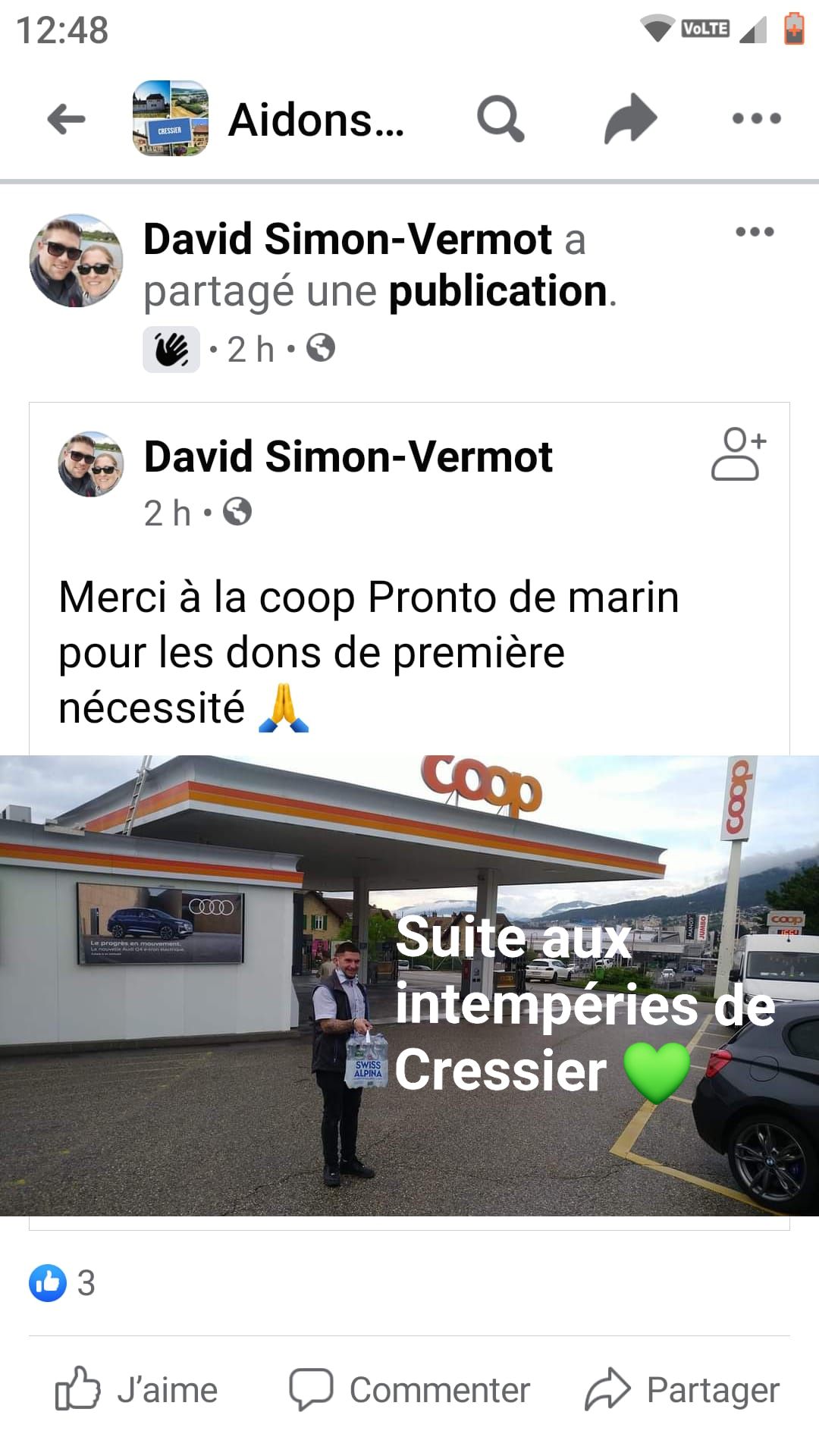Share the post via Partager
This screenshot has width=819, height=1456.
point(682,1390)
